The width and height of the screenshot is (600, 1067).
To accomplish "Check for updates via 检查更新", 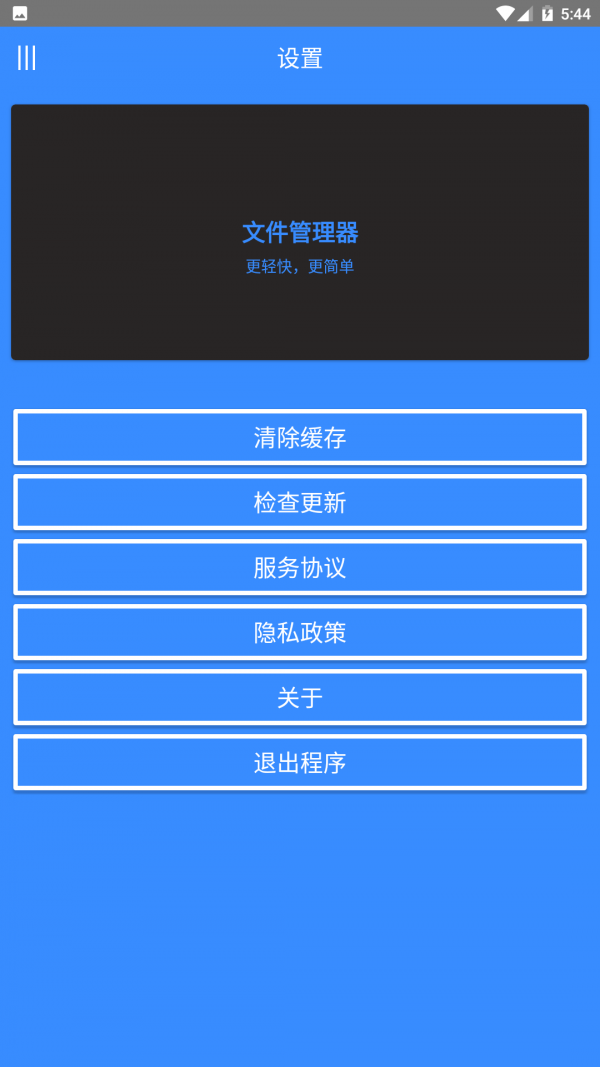I will pyautogui.click(x=300, y=502).
